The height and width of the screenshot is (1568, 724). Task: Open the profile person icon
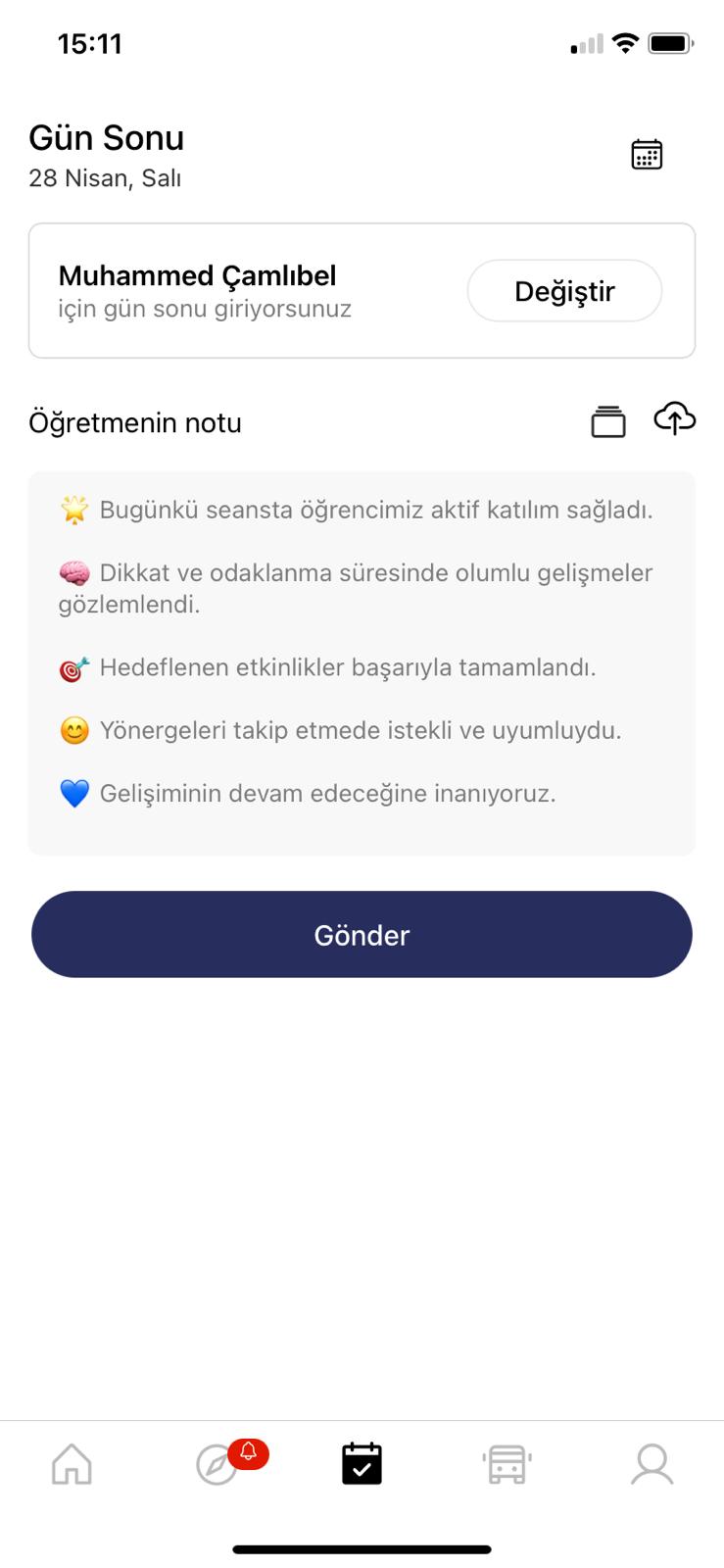click(x=652, y=1463)
